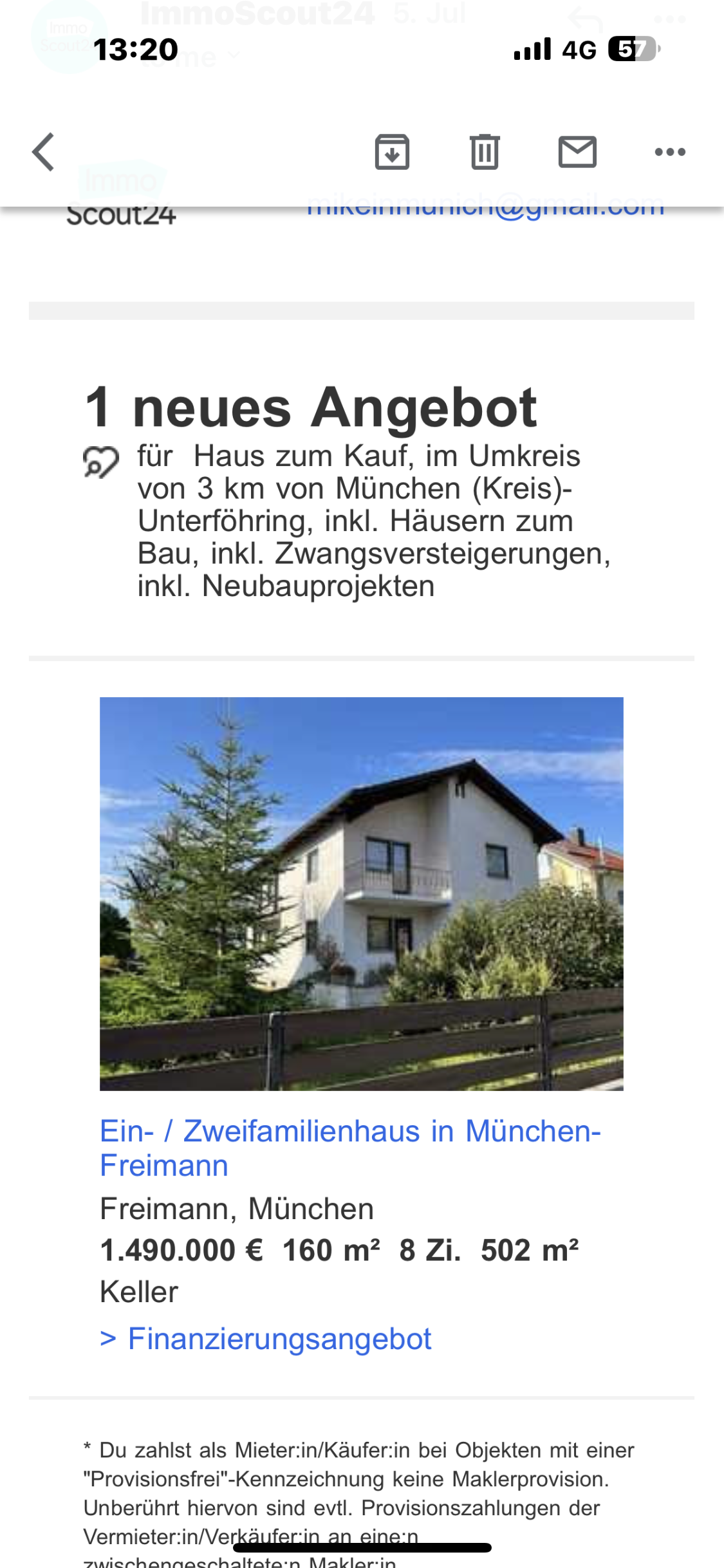
Task: Mark this email as unread
Action: 577,153
